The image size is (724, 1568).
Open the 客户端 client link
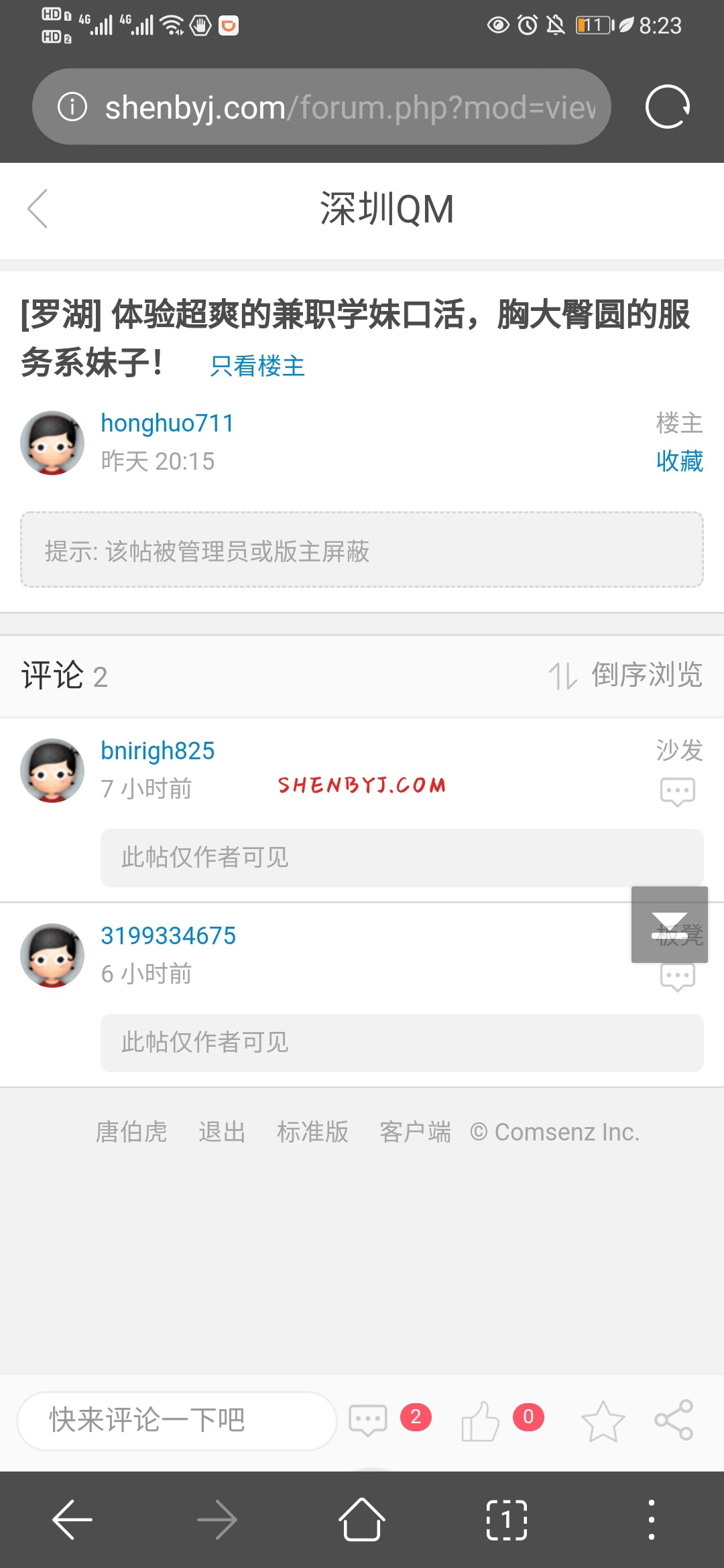pyautogui.click(x=415, y=1132)
